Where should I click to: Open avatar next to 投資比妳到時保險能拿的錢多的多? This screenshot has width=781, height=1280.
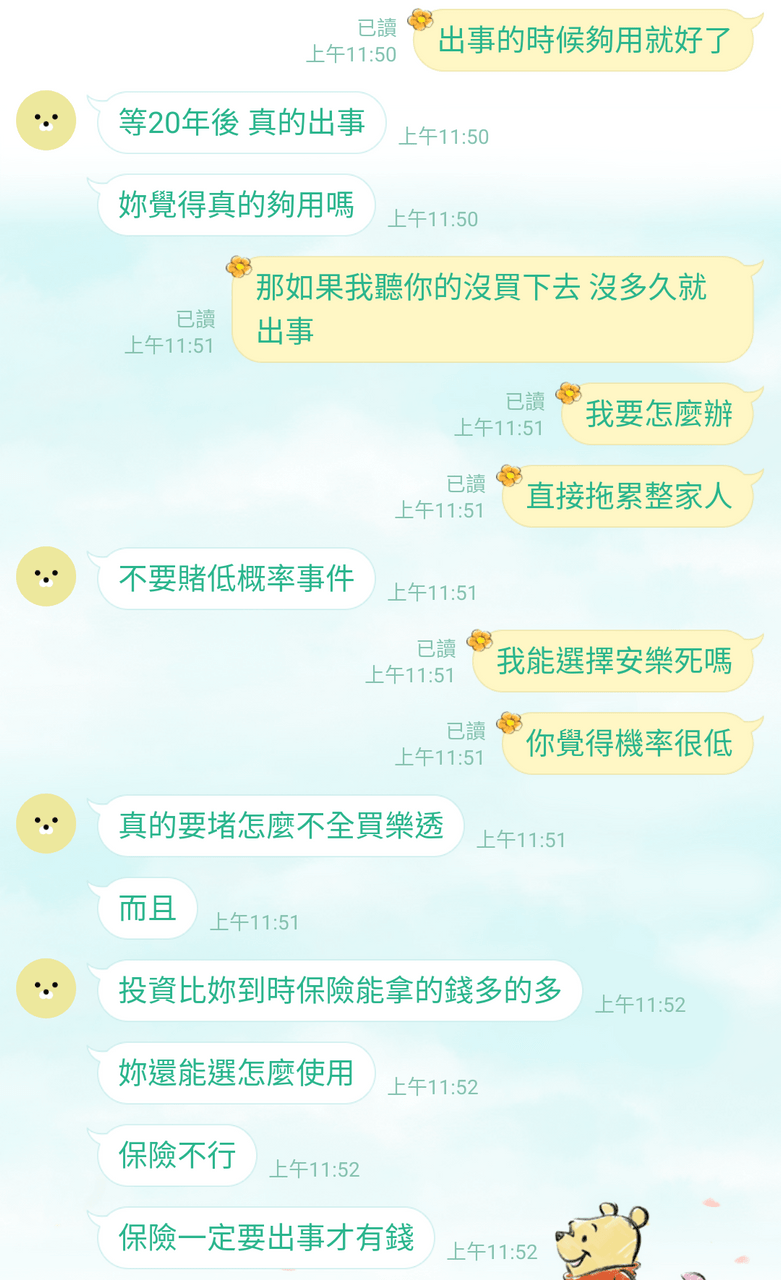coord(46,989)
